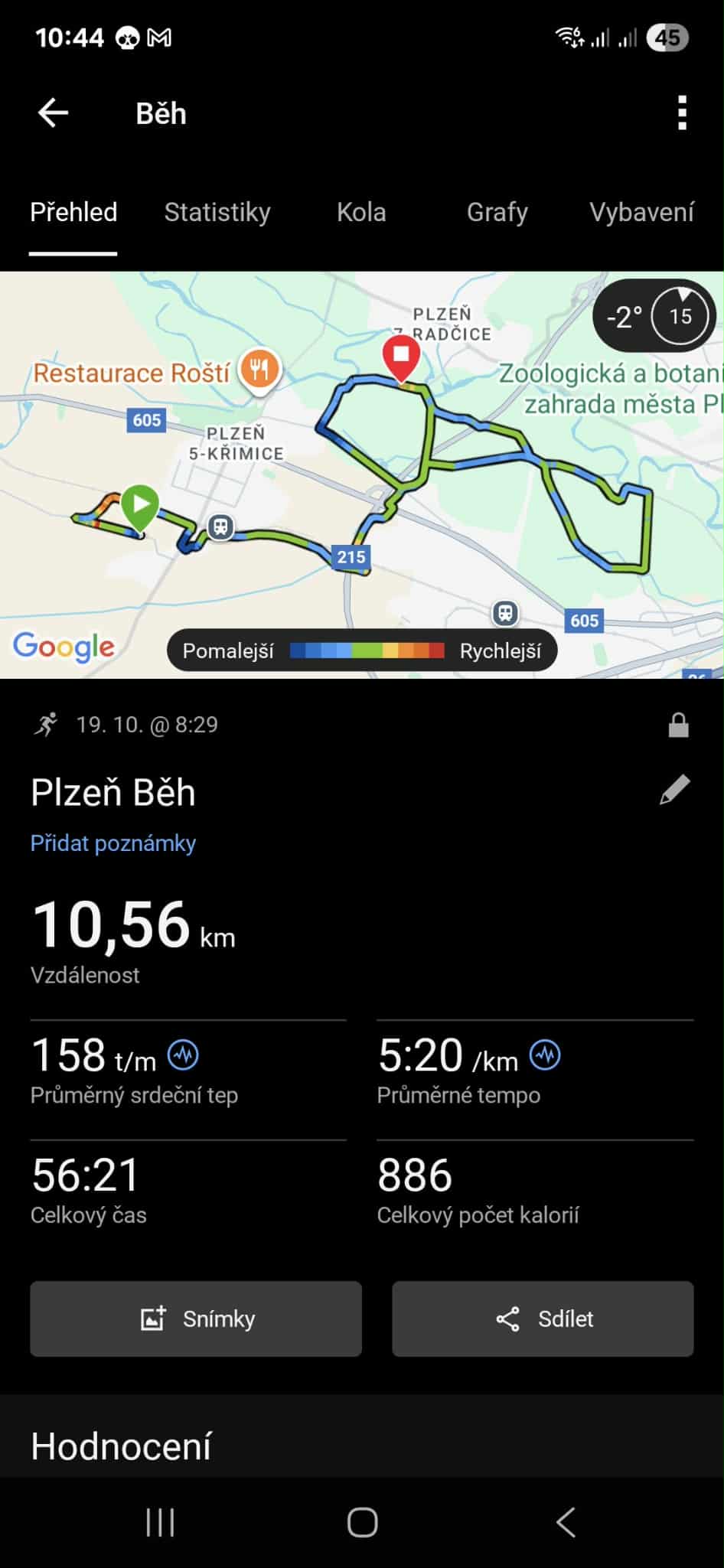Screen dimensions: 724x1568
Task: Add photos with the Snímky button
Action: tap(196, 1319)
